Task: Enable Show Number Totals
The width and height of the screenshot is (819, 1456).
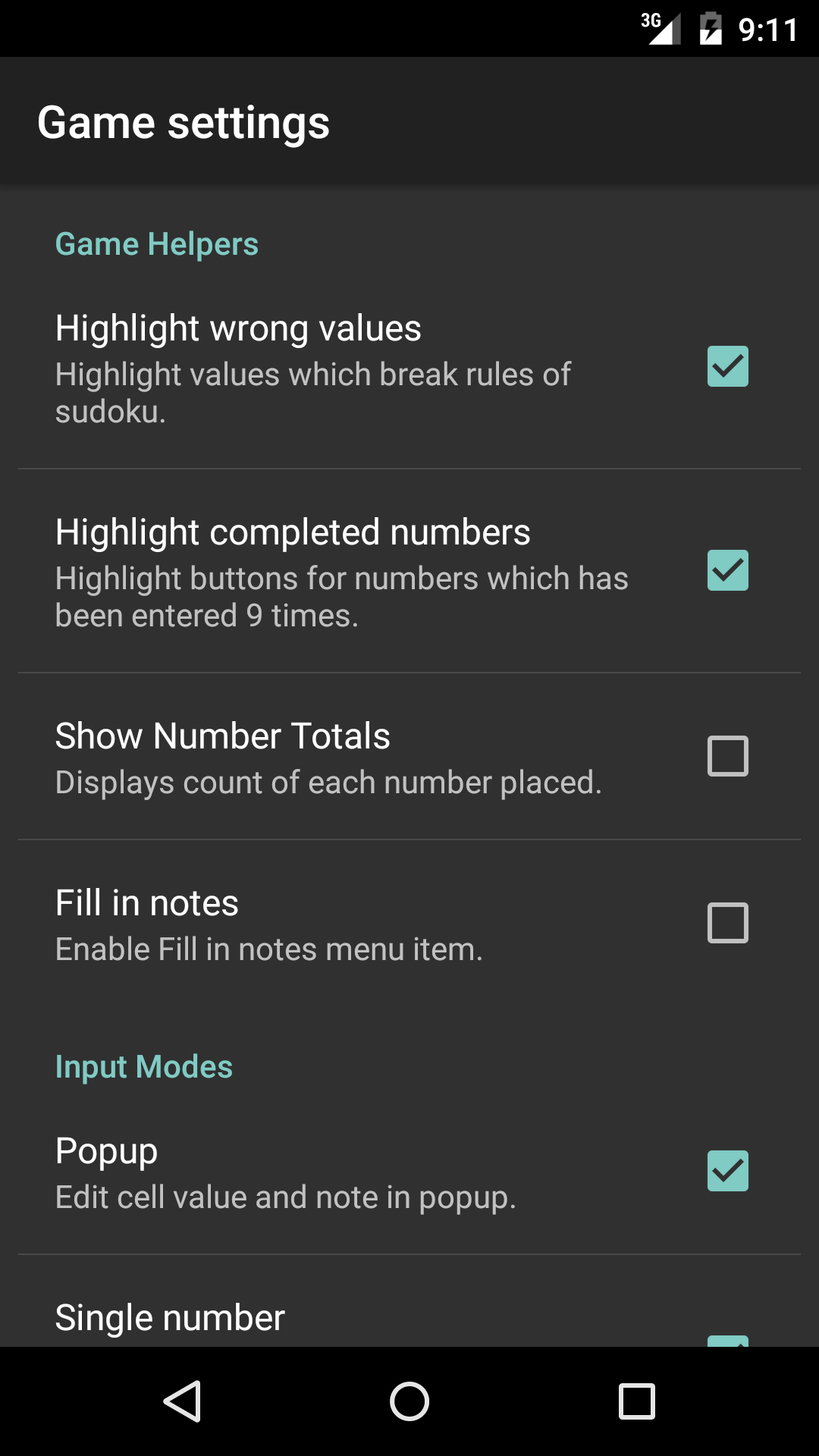Action: pyautogui.click(x=727, y=756)
